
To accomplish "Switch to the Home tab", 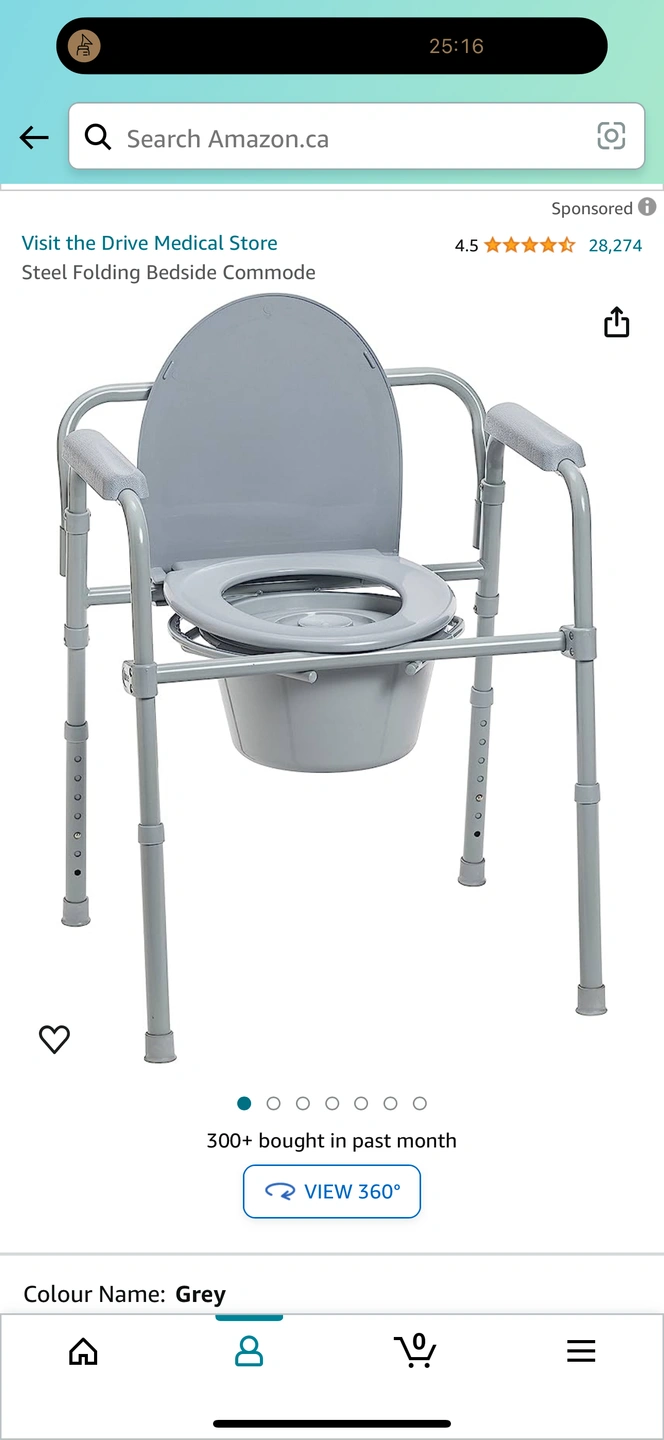I will click(83, 1351).
